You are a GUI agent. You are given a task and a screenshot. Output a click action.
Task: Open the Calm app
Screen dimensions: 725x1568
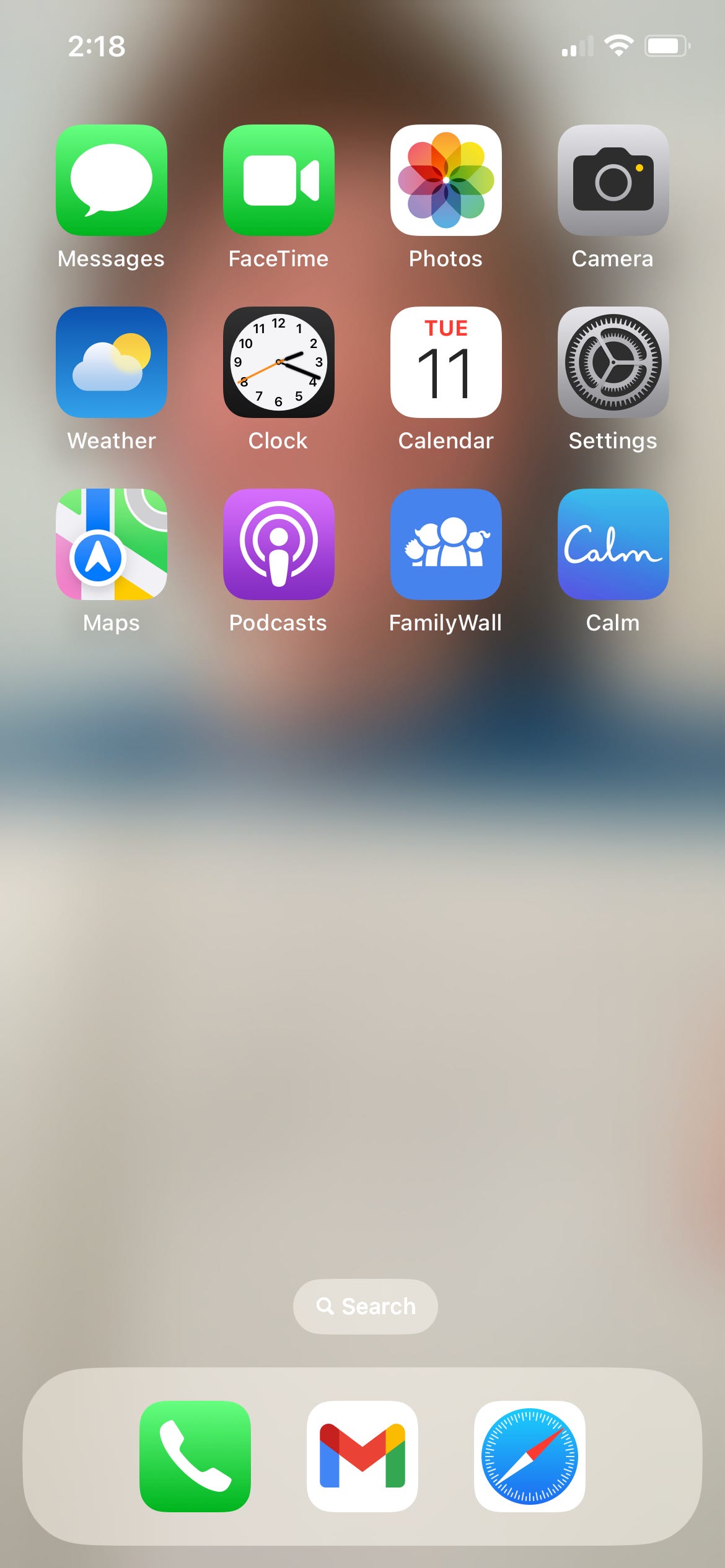click(613, 544)
